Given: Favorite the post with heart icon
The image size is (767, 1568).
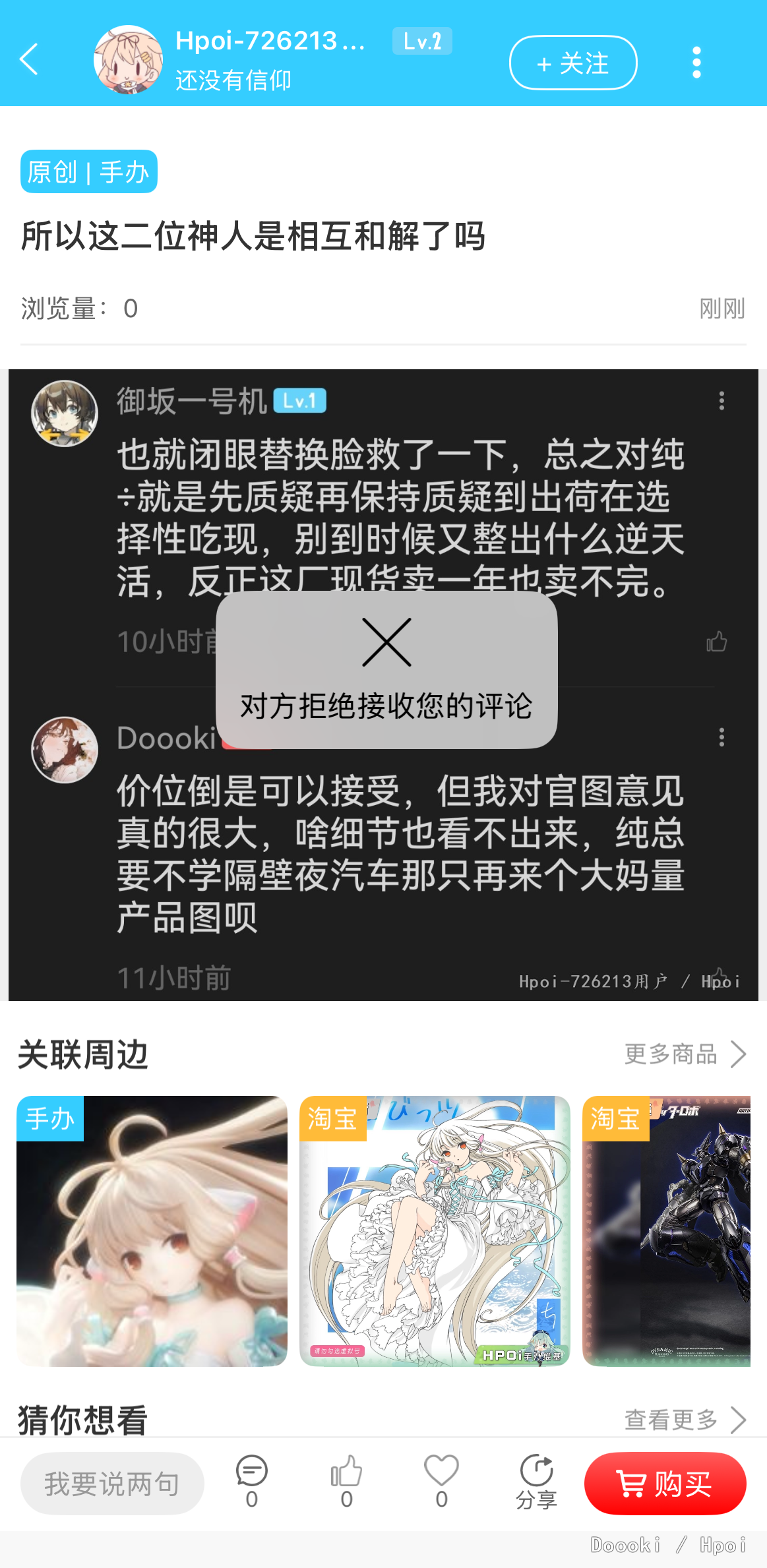Looking at the screenshot, I should point(441,1482).
